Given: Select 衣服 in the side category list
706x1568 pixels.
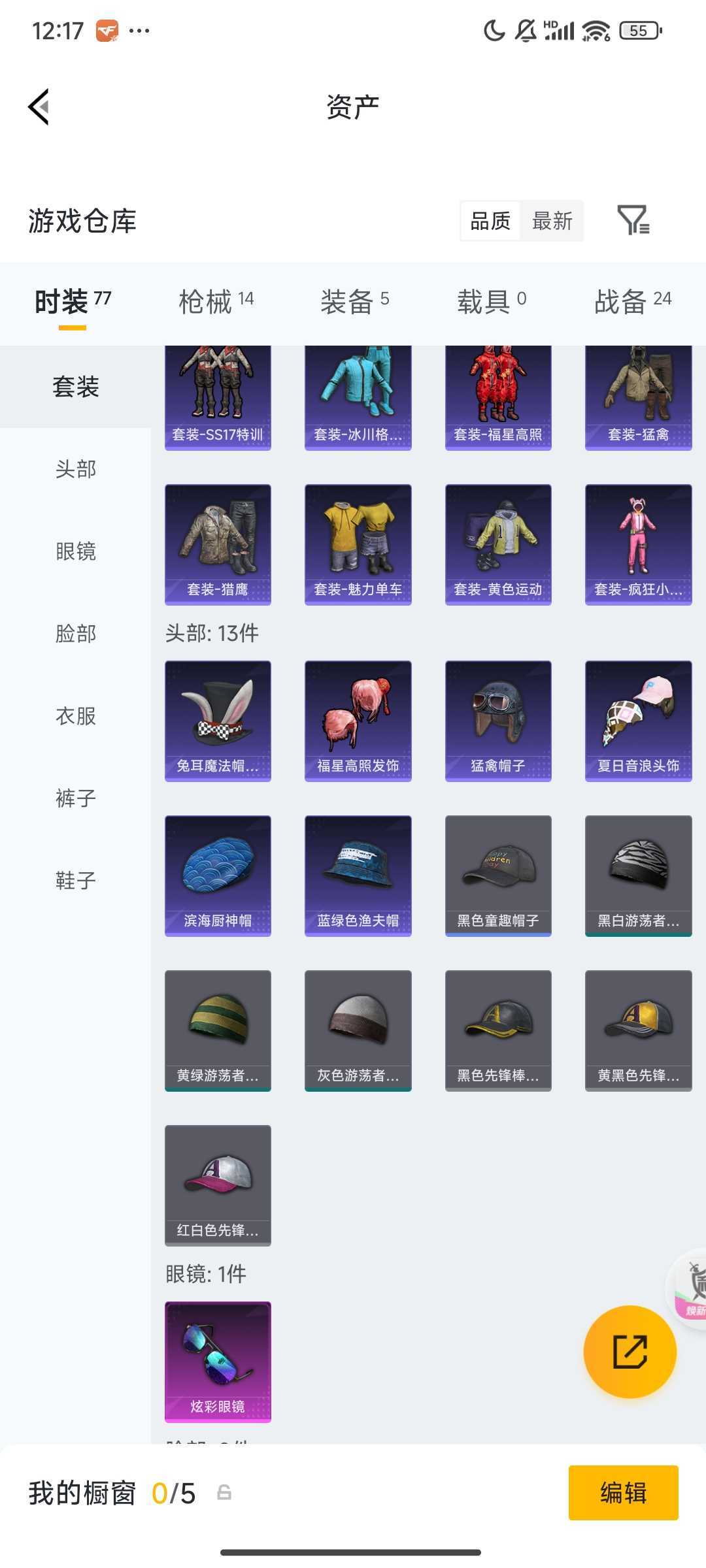Looking at the screenshot, I should 76,716.
